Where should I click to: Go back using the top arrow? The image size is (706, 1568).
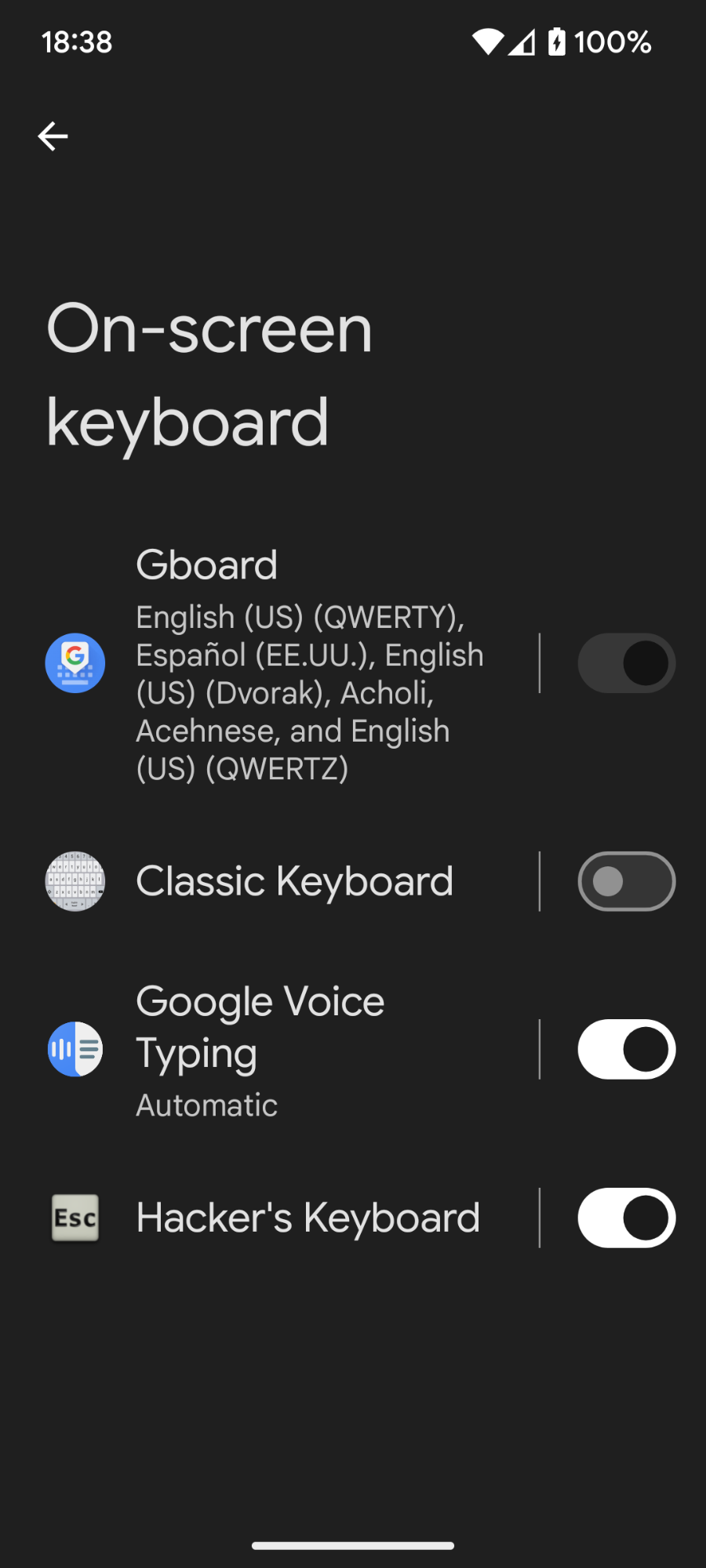[53, 136]
